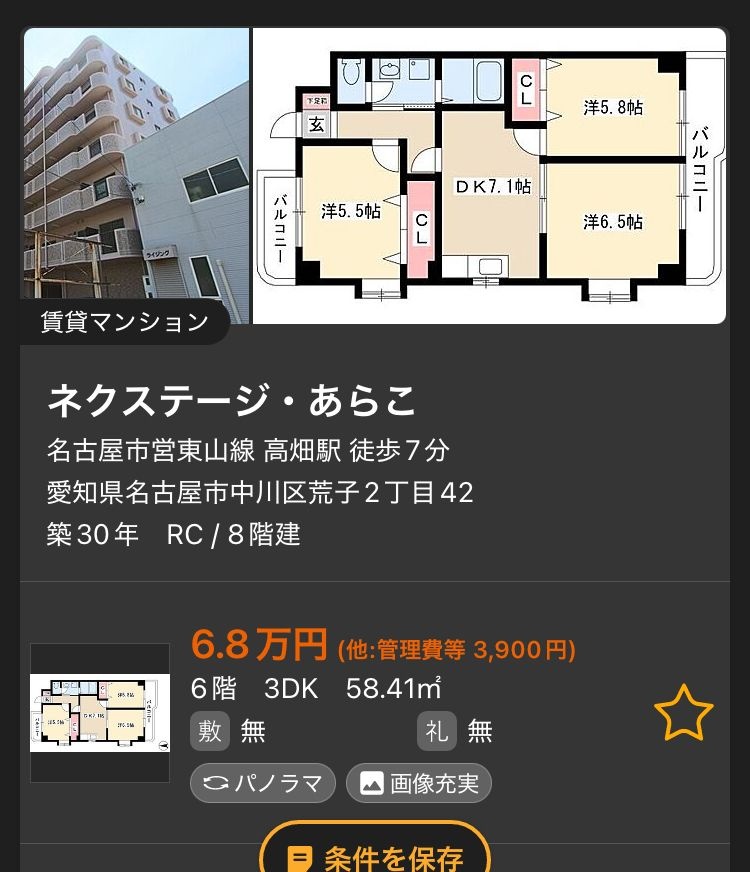Tap the 画像充実 chip
Viewport: 750px width, 872px height.
(419, 783)
